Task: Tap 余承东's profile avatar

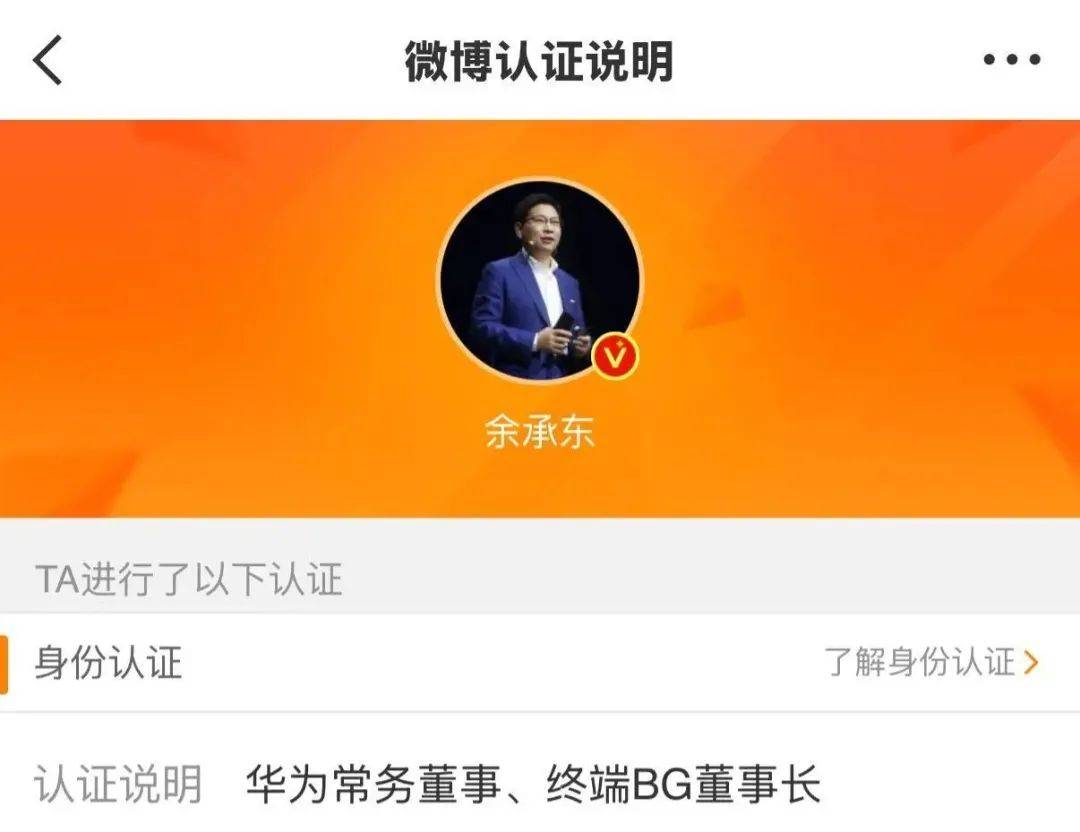Action: pos(540,281)
